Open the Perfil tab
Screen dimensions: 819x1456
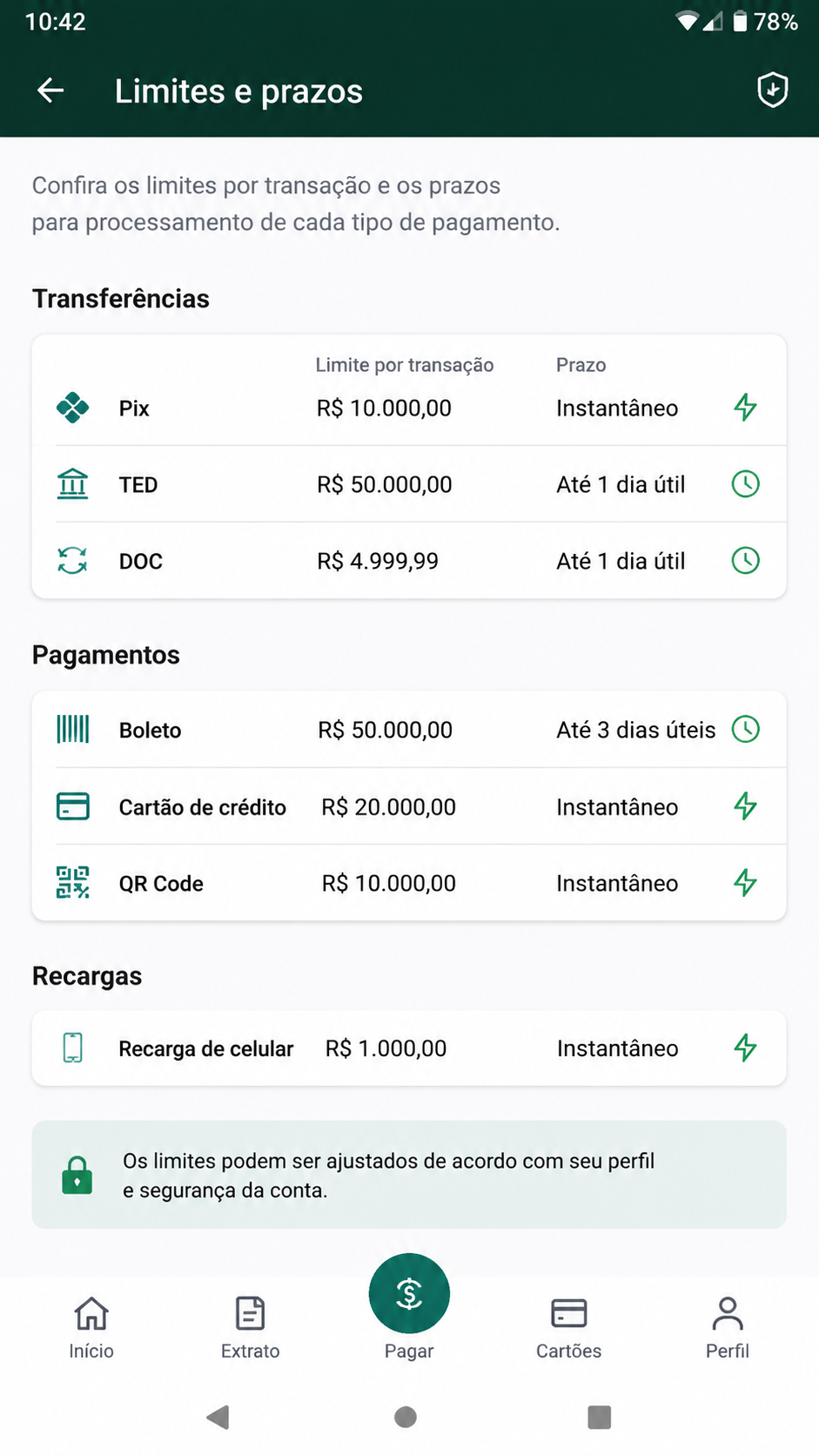click(728, 1327)
